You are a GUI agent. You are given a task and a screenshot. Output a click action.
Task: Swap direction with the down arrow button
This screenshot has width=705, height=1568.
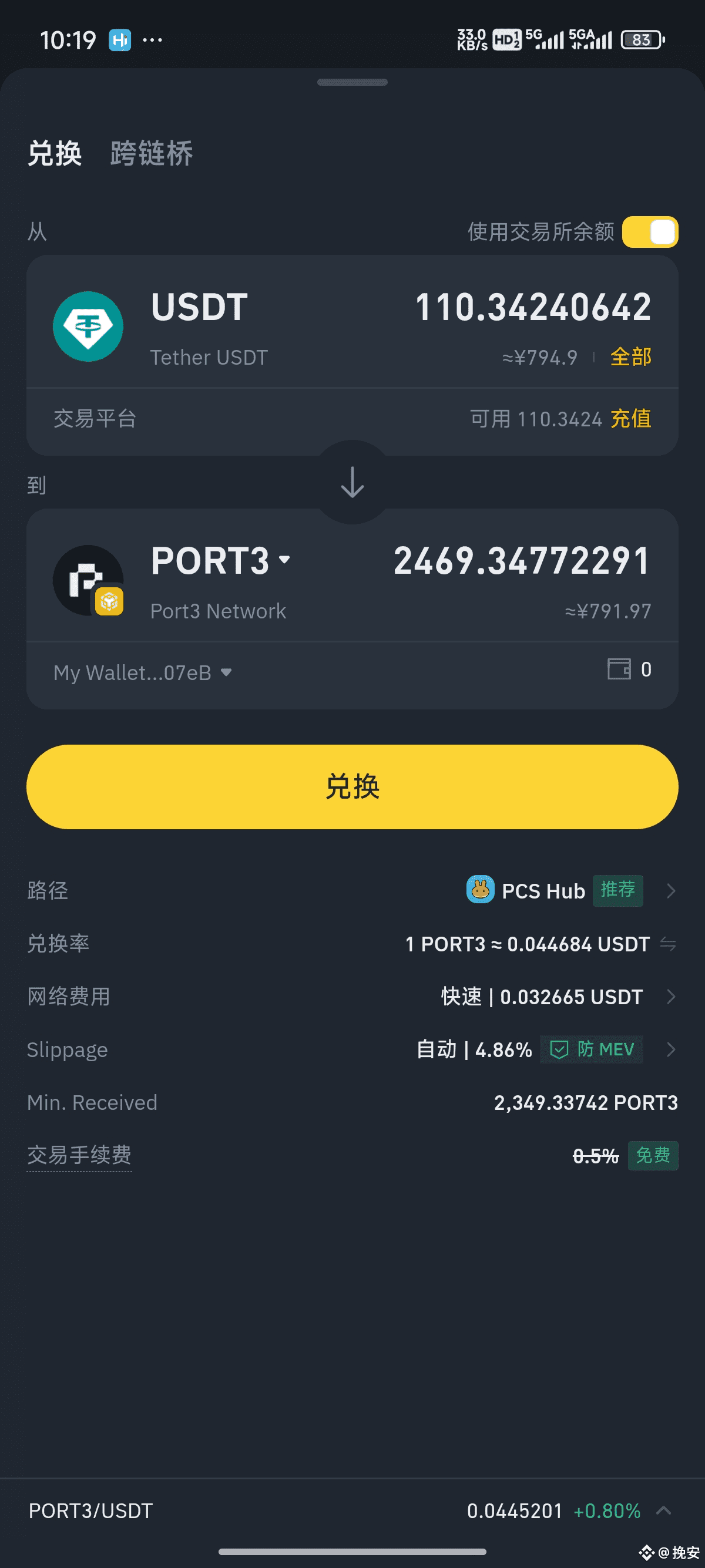352,482
